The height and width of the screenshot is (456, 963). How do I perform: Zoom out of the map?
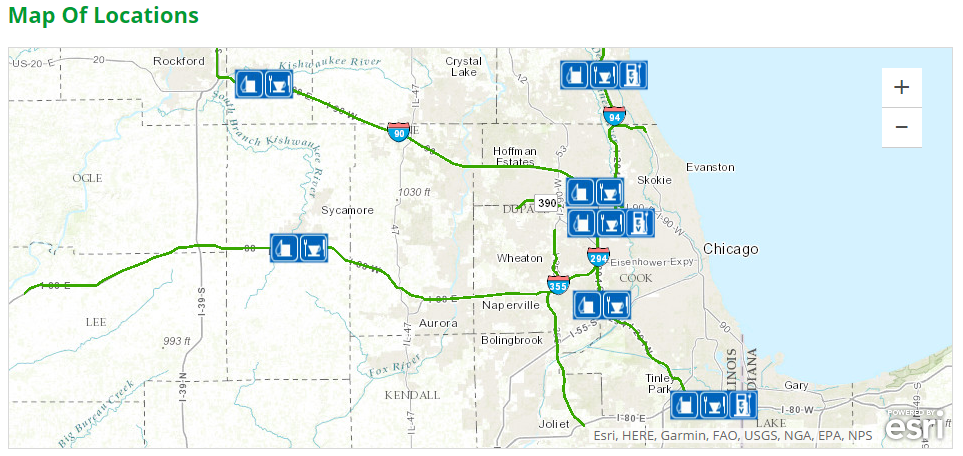[901, 127]
